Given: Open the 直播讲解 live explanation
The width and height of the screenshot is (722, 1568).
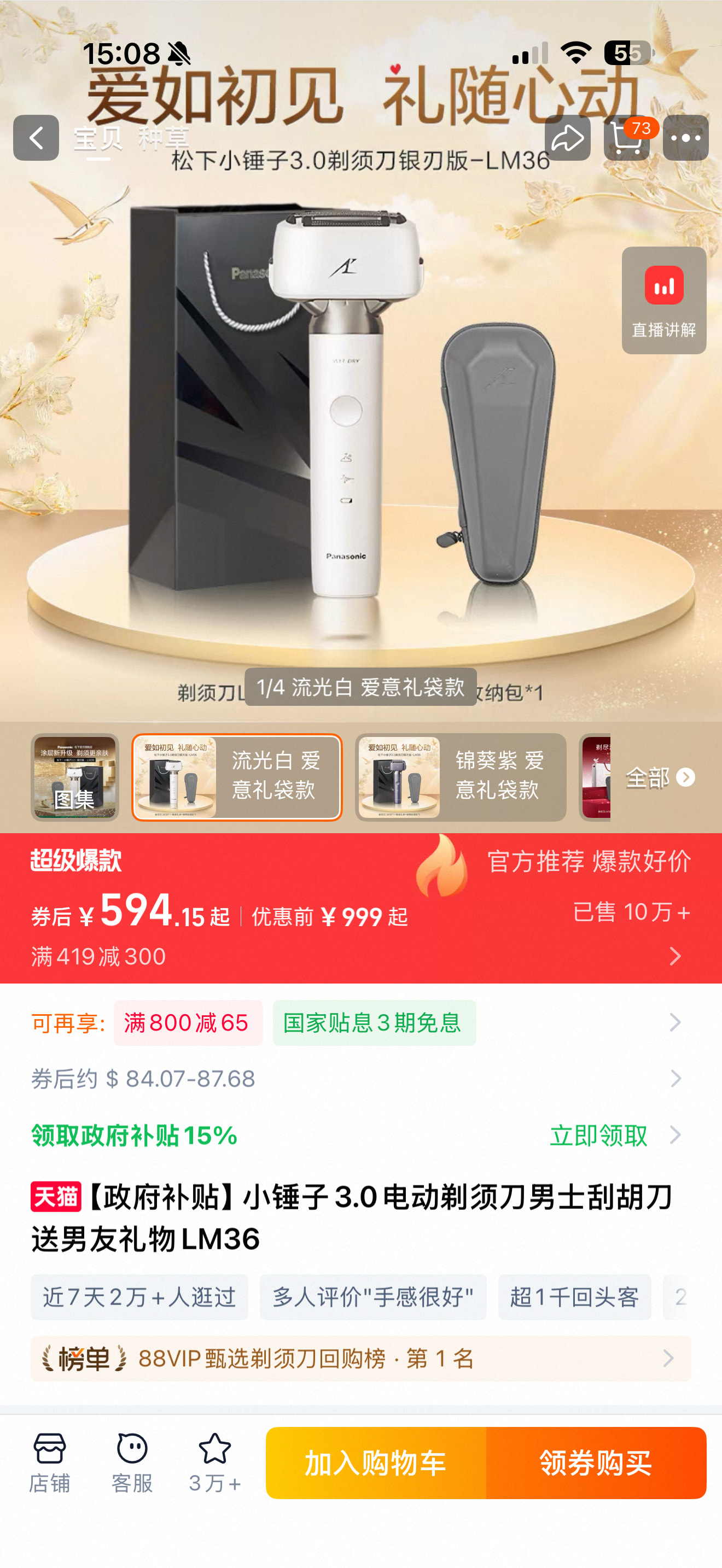Looking at the screenshot, I should tap(663, 301).
